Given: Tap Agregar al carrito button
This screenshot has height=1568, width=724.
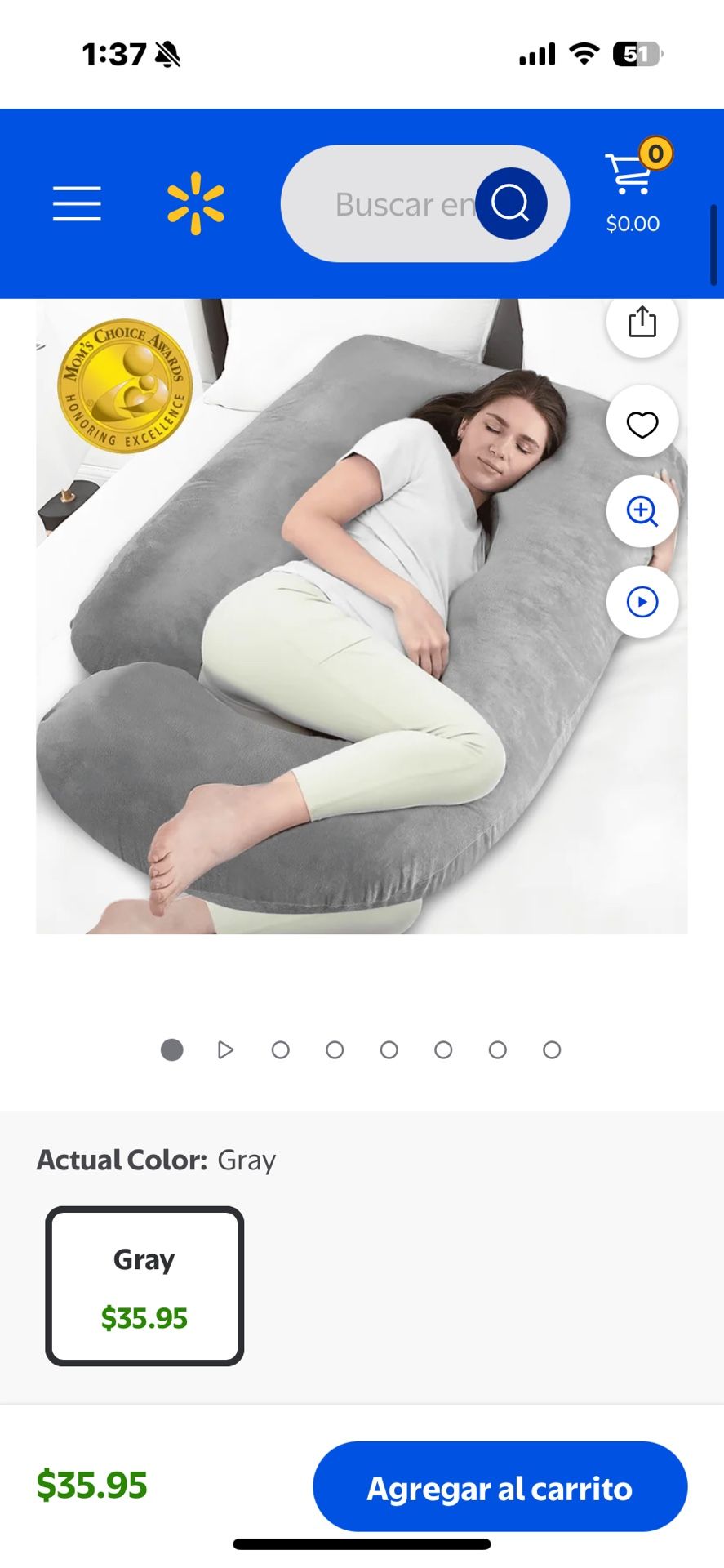Looking at the screenshot, I should click(500, 1487).
